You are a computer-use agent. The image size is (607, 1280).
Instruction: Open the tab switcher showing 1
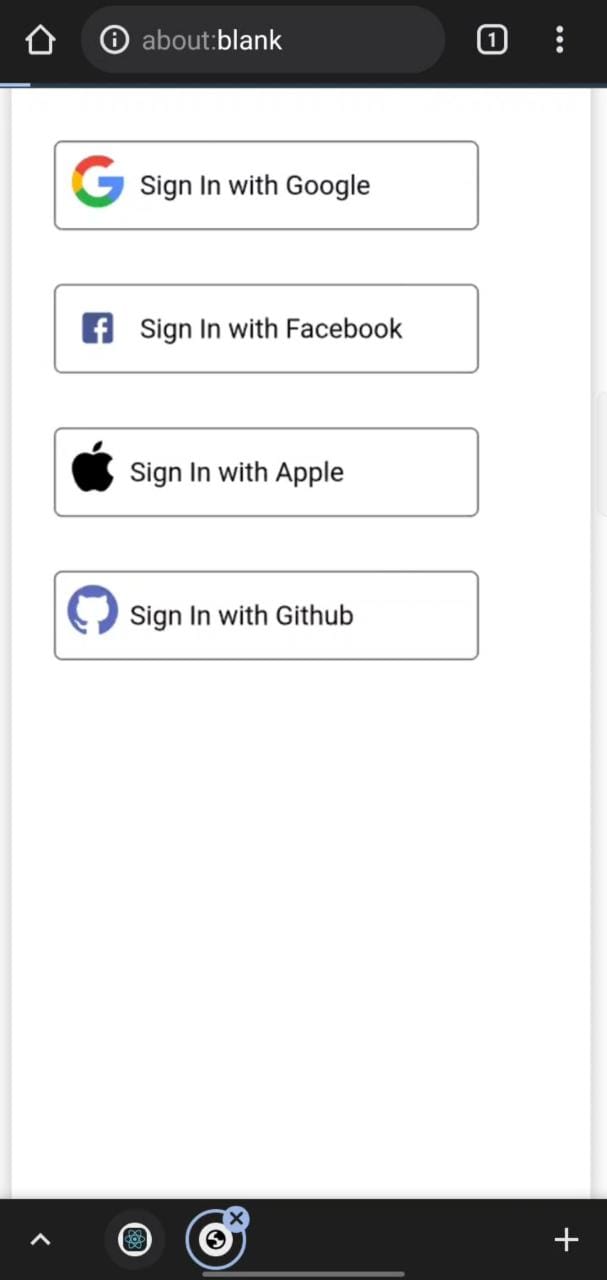click(x=491, y=40)
